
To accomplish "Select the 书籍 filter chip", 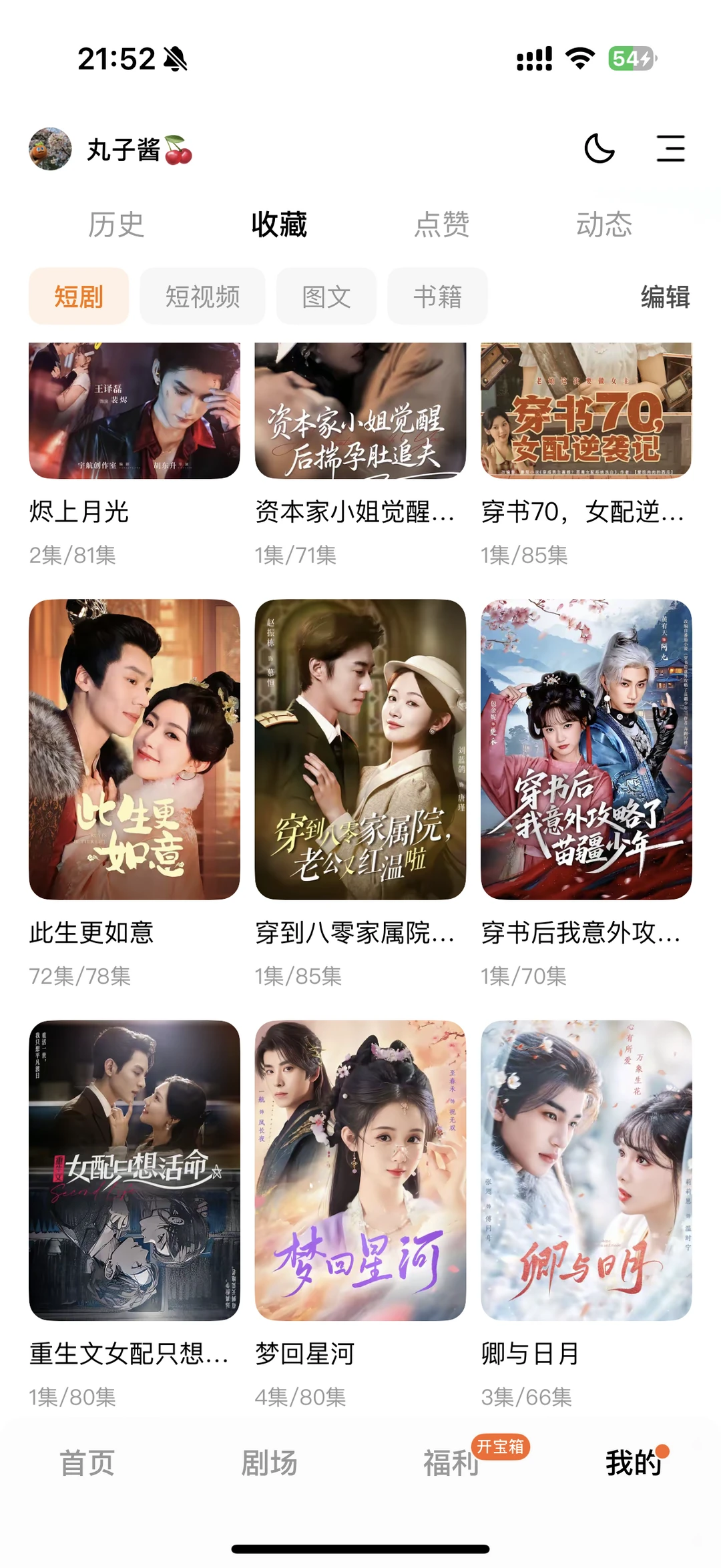I will pyautogui.click(x=437, y=297).
